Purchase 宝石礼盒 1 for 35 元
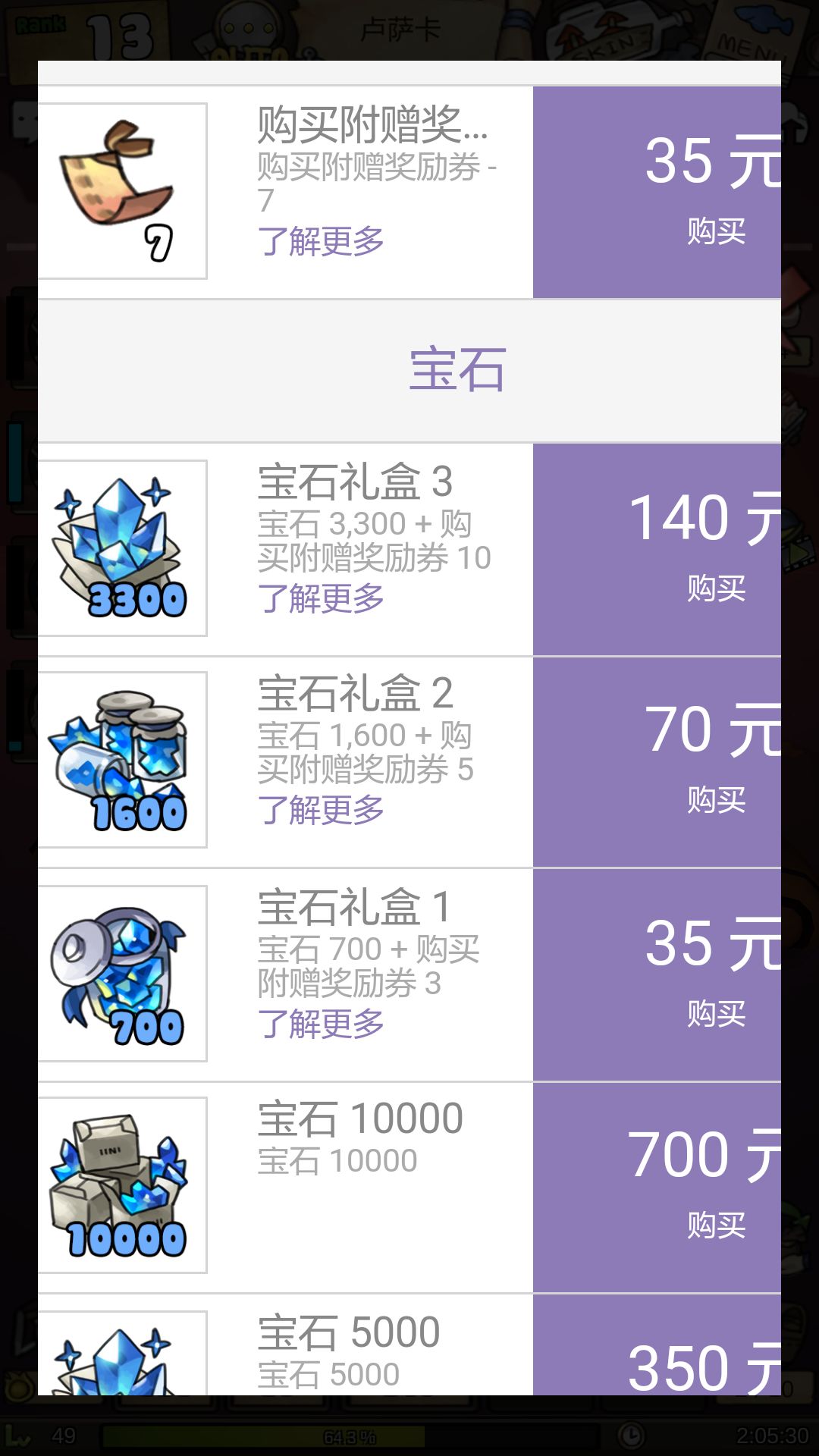The height and width of the screenshot is (1456, 819). pos(657,975)
